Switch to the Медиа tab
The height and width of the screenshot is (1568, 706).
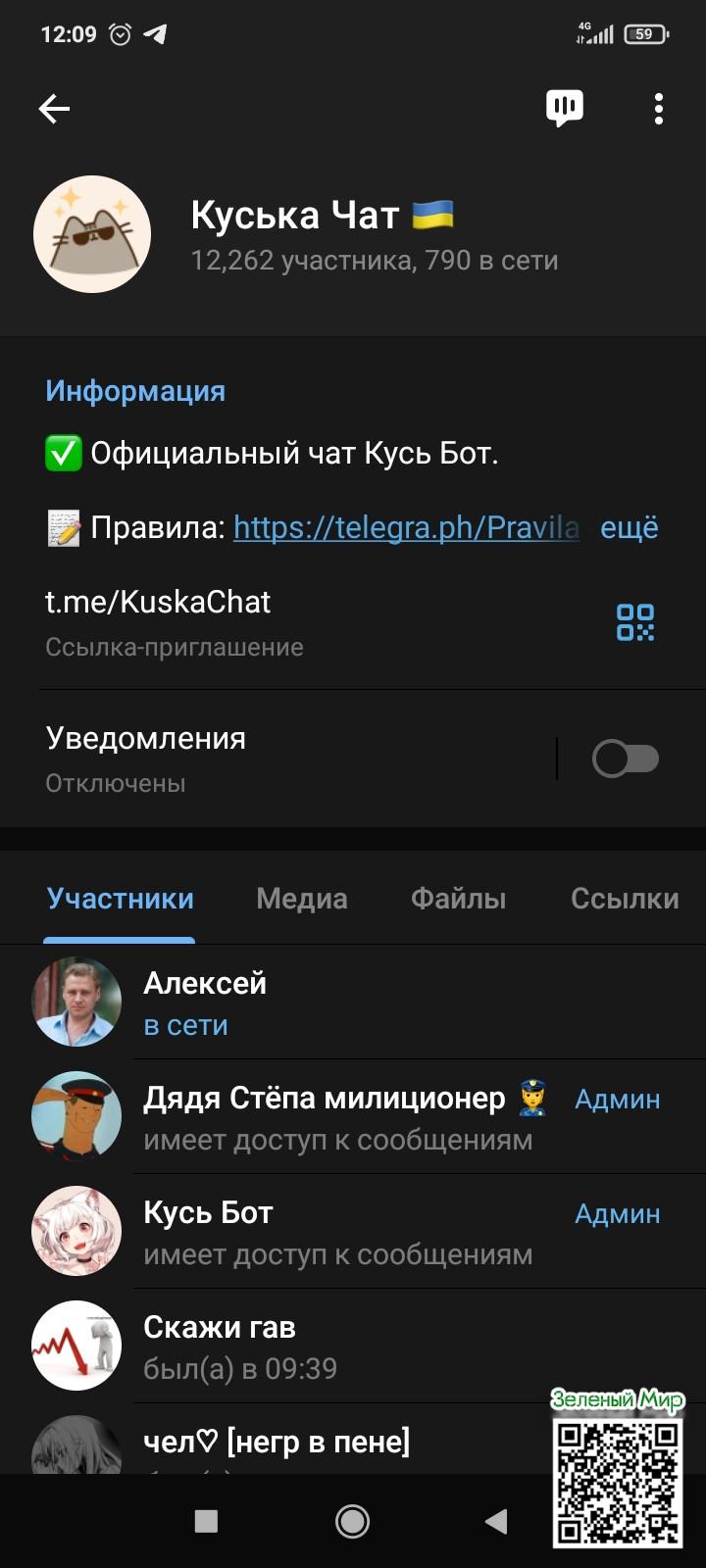coord(301,899)
